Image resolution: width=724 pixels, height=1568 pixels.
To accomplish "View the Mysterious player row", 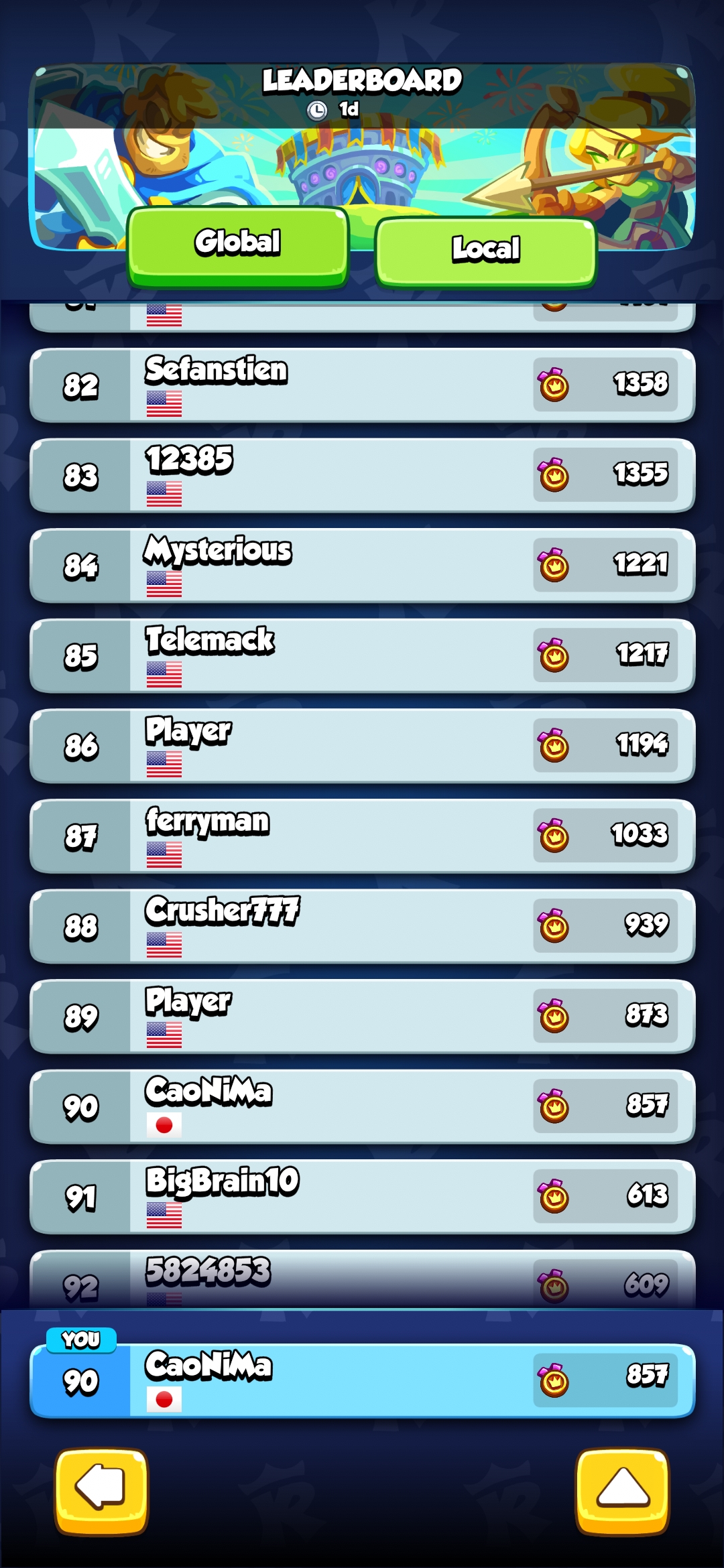I will tap(362, 566).
